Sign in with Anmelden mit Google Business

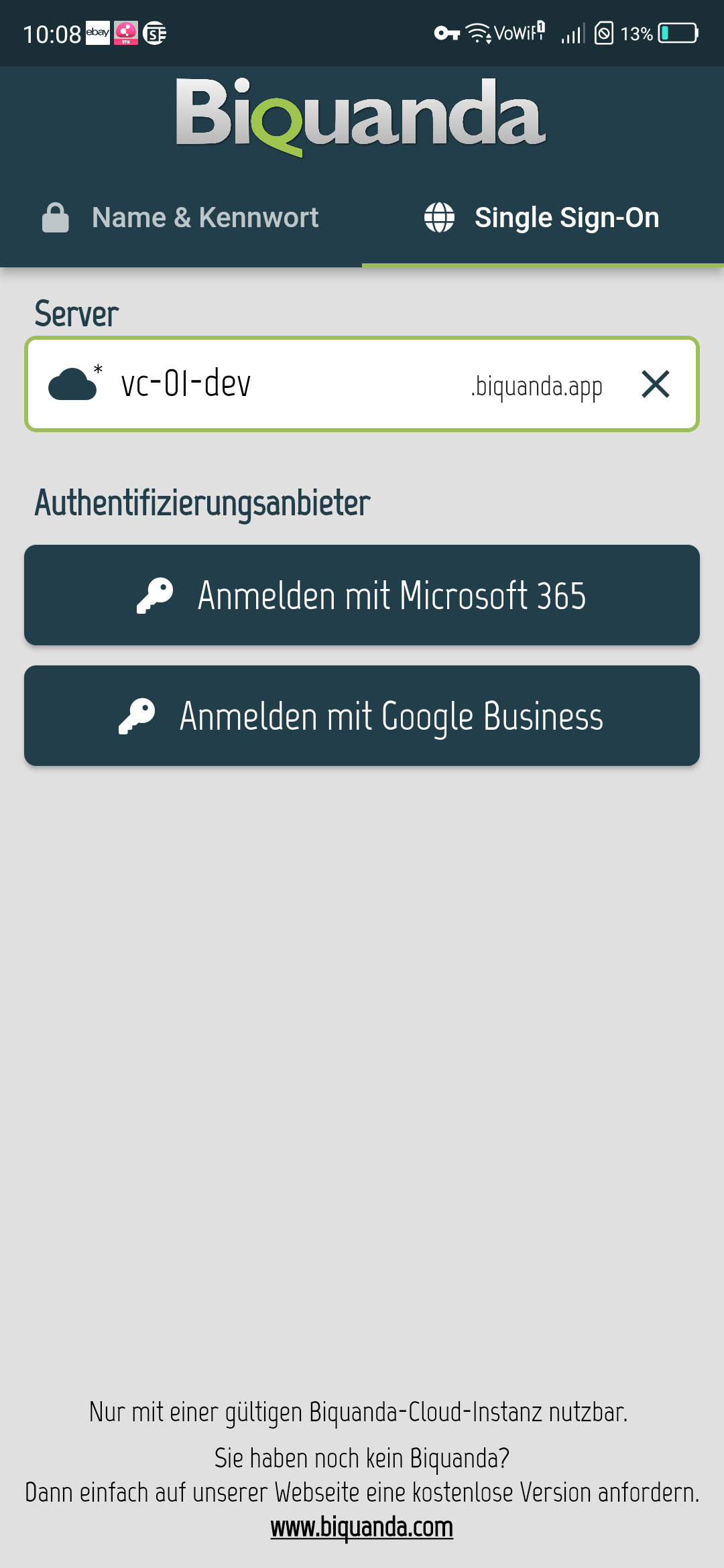click(362, 716)
